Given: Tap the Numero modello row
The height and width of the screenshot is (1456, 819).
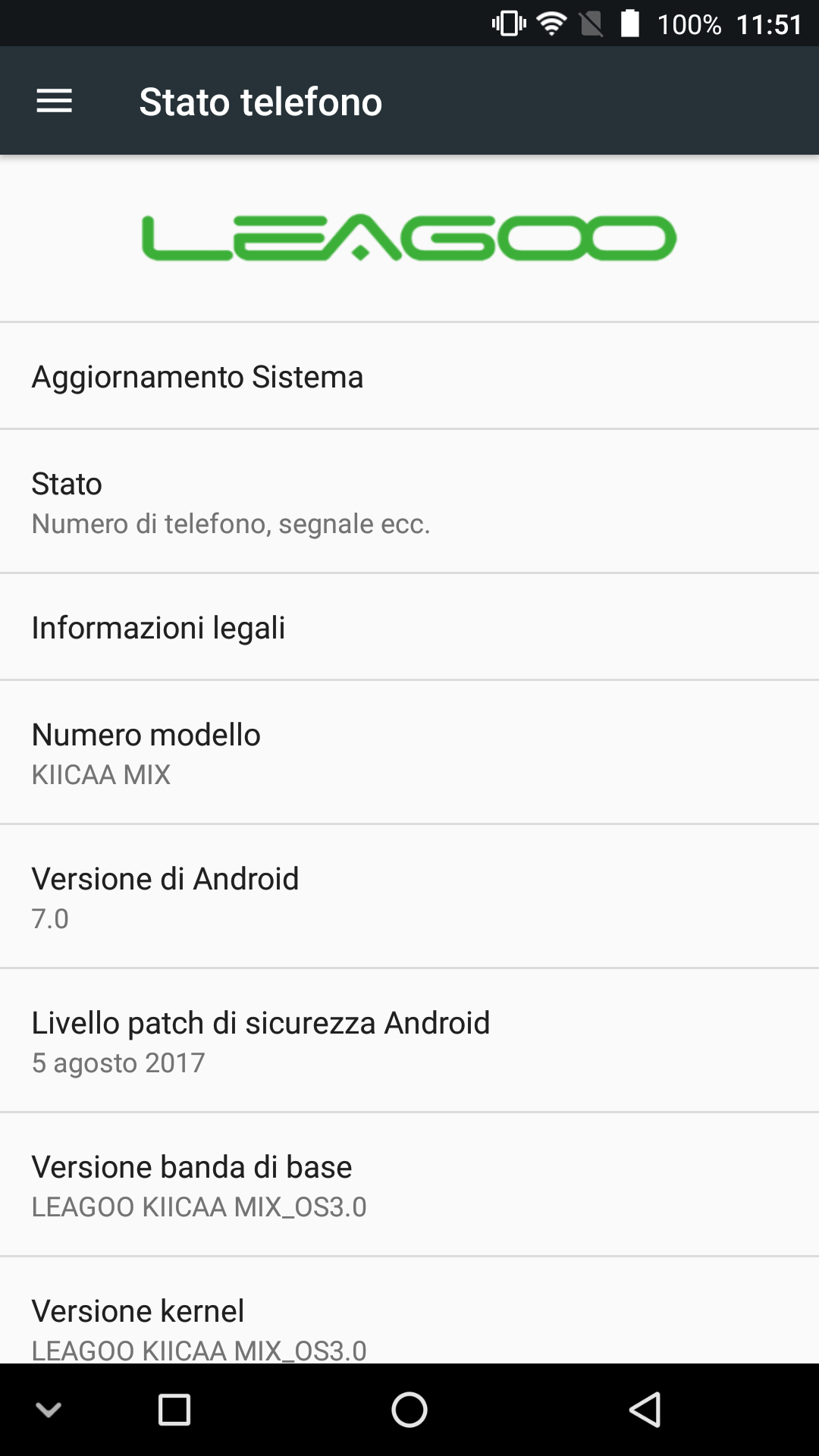Looking at the screenshot, I should [x=409, y=752].
